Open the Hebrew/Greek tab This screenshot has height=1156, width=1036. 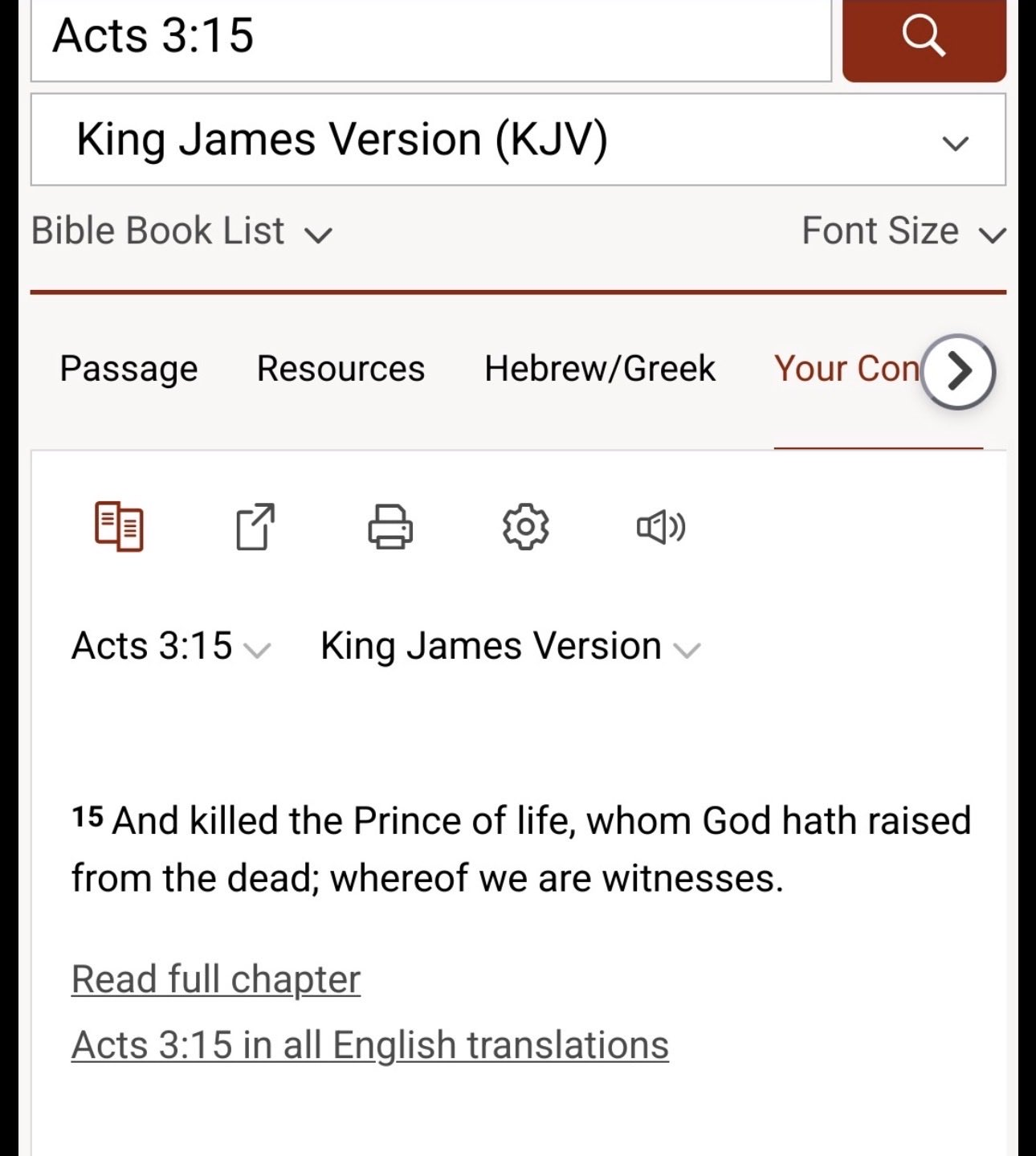click(x=599, y=369)
